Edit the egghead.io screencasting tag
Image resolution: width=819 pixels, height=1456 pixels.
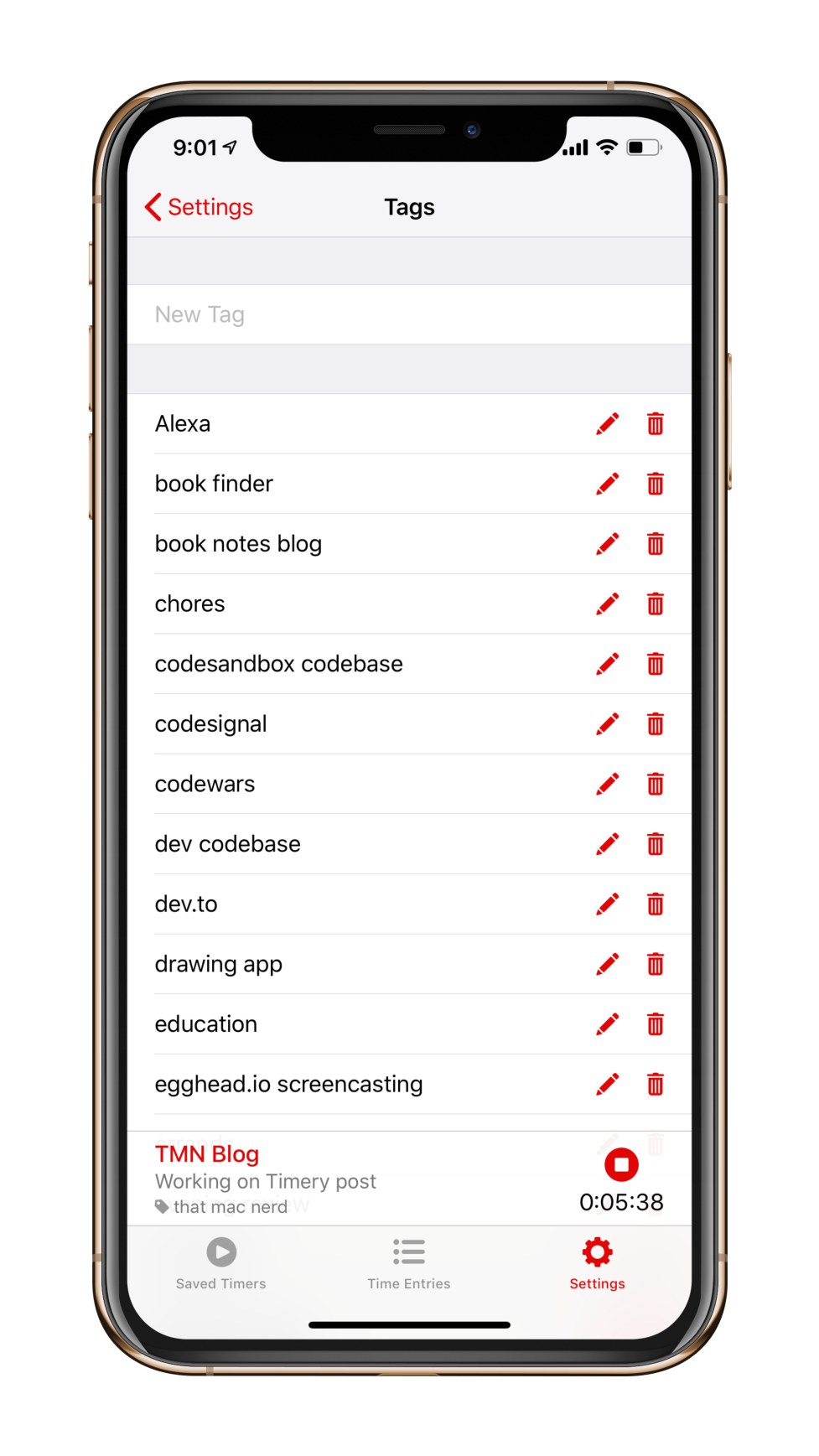click(608, 1084)
